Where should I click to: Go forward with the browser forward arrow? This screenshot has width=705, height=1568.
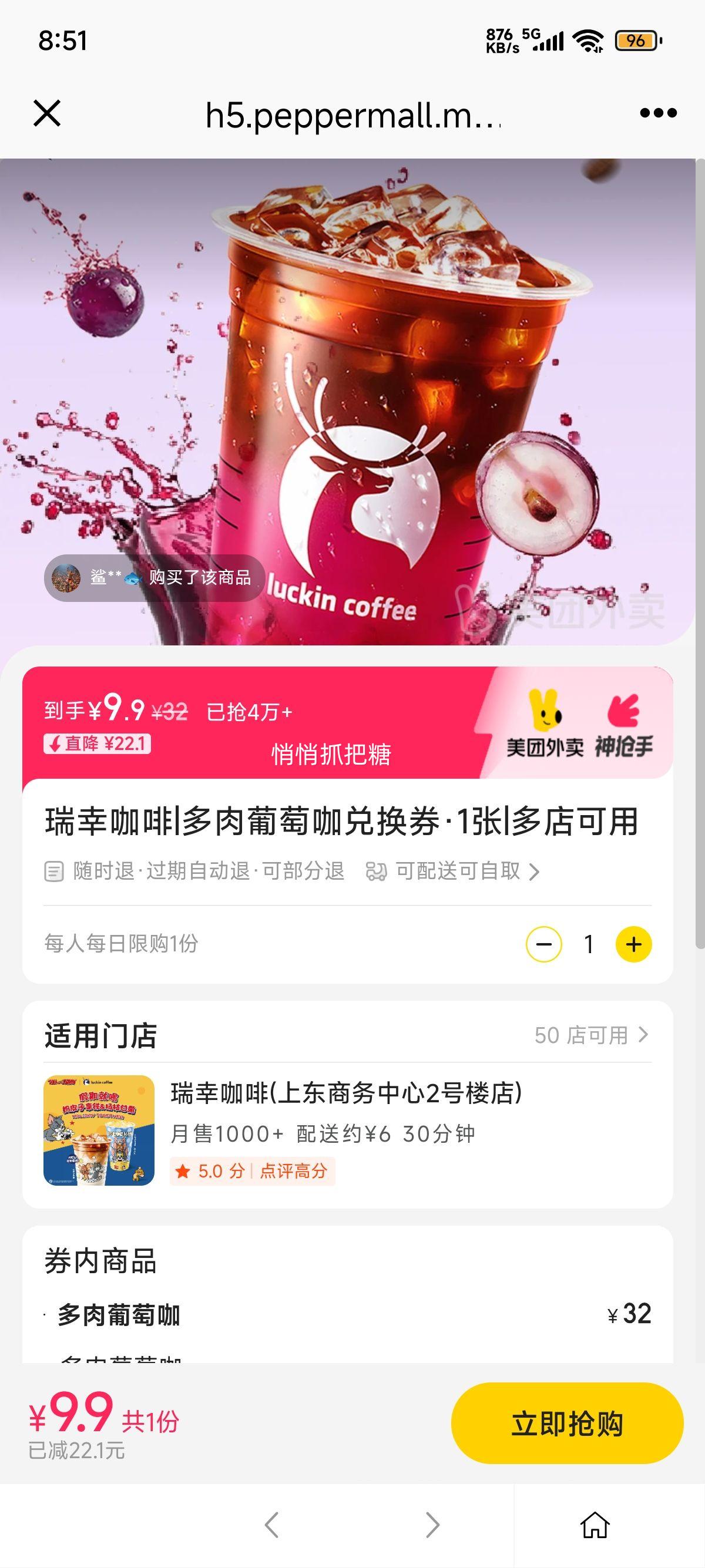click(x=432, y=1525)
